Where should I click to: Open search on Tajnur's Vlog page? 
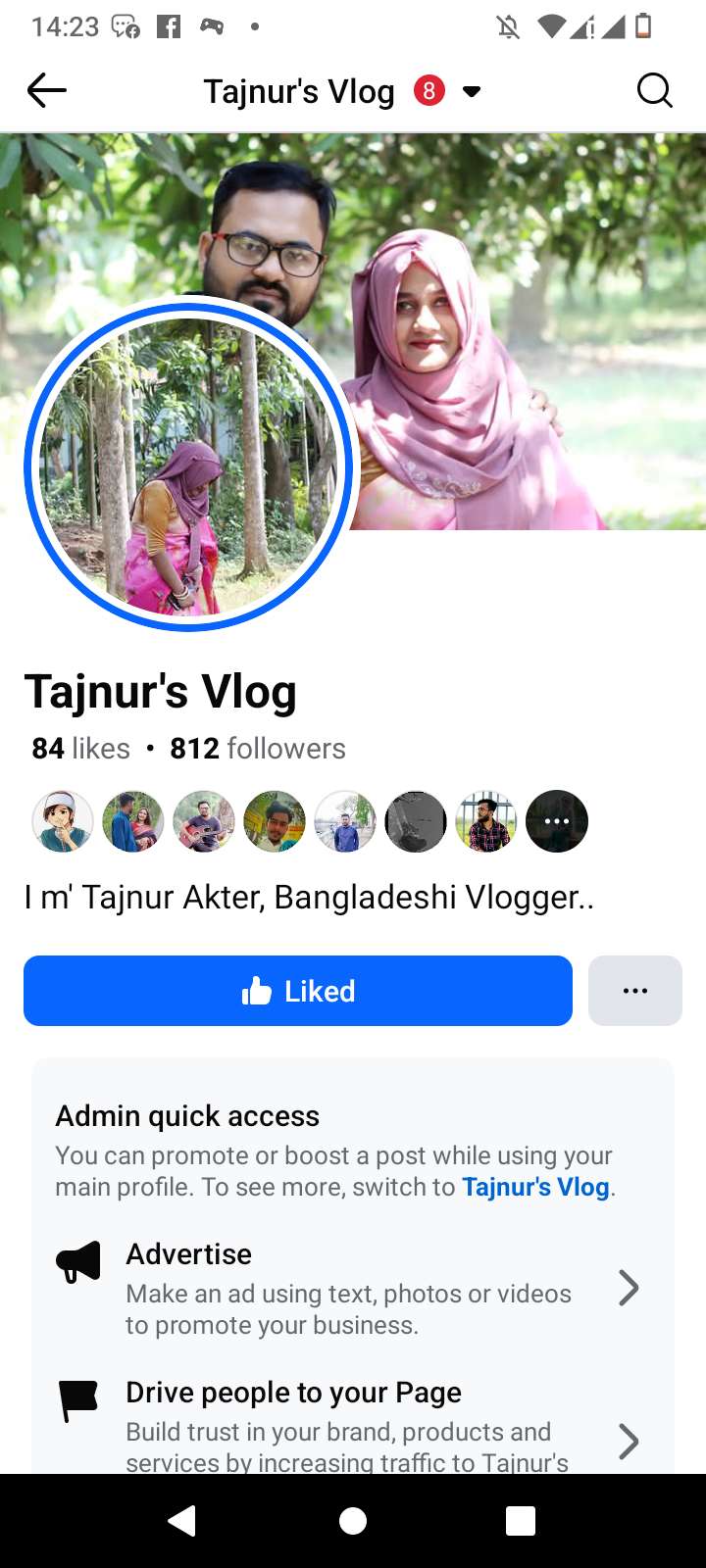[654, 91]
